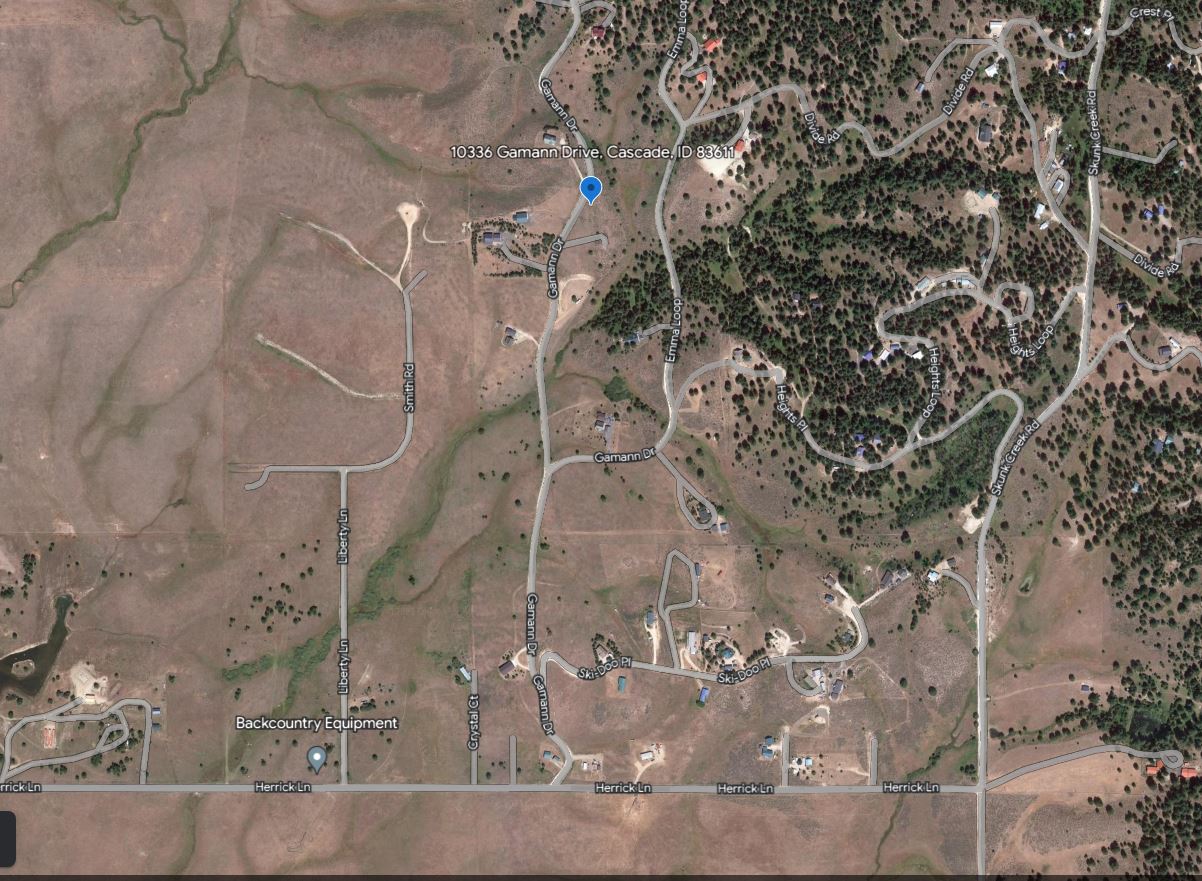Open the Backcountry Equipment place marker
The width and height of the screenshot is (1202, 881).
(x=317, y=758)
